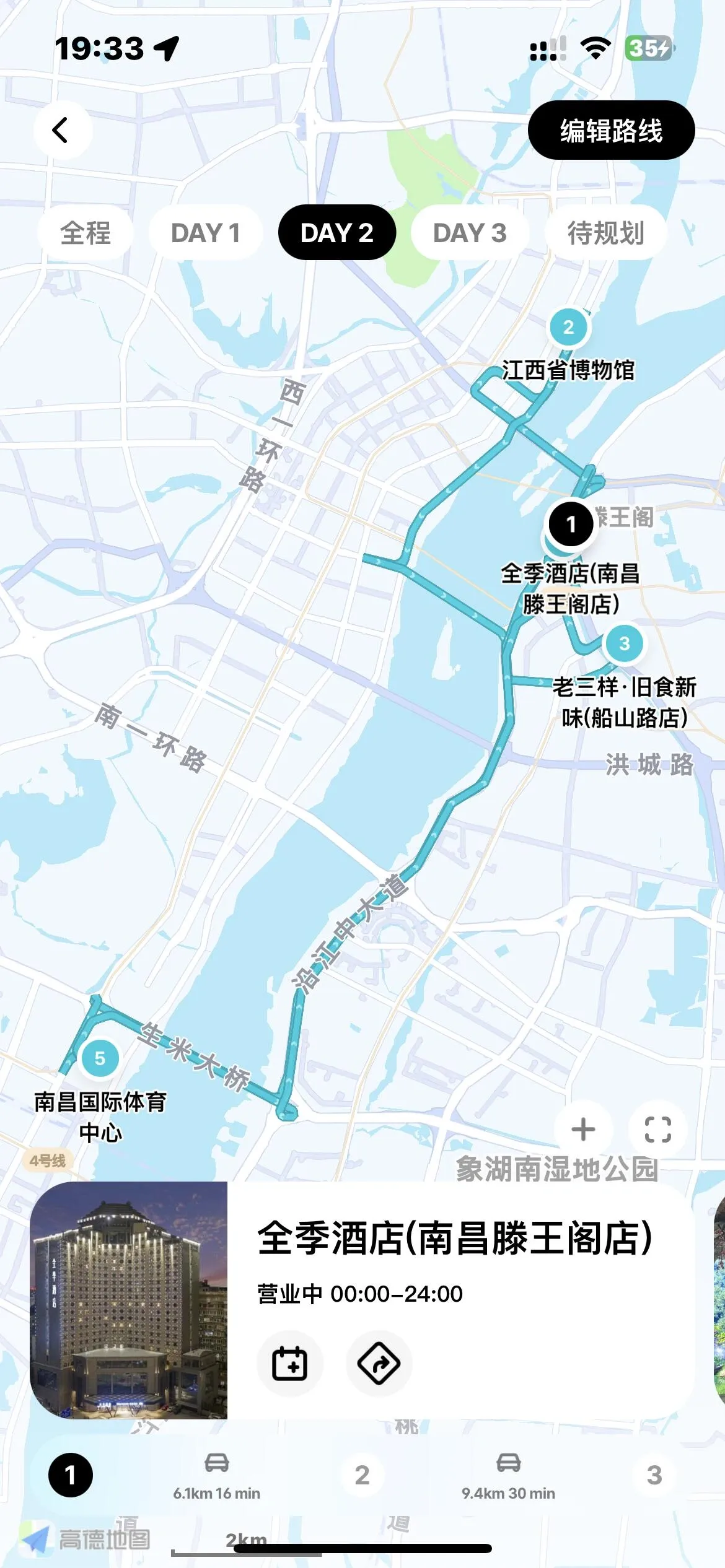Image resolution: width=725 pixels, height=1568 pixels.
Task: Open the 9.4km 30 min driving segment
Action: (x=508, y=1476)
